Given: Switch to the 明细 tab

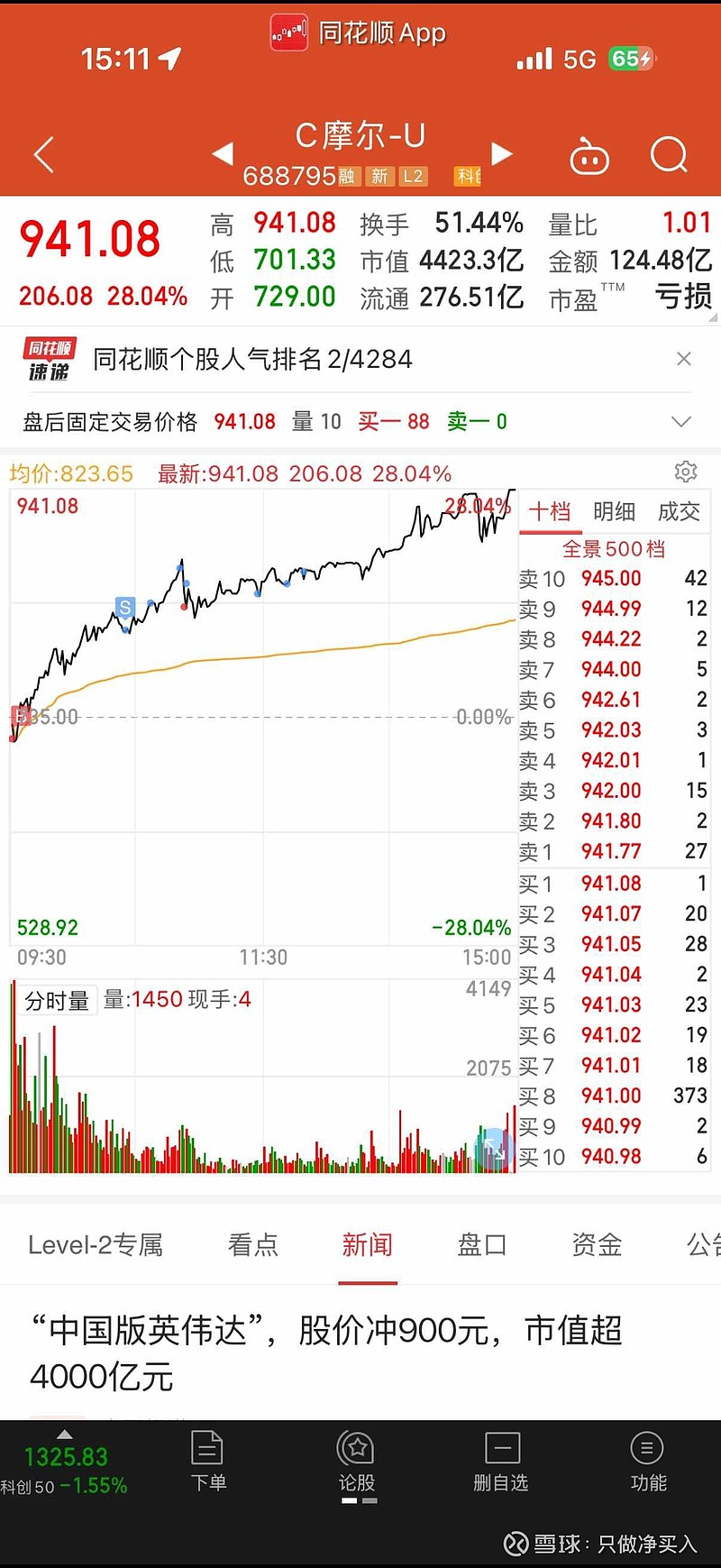Looking at the screenshot, I should (614, 511).
